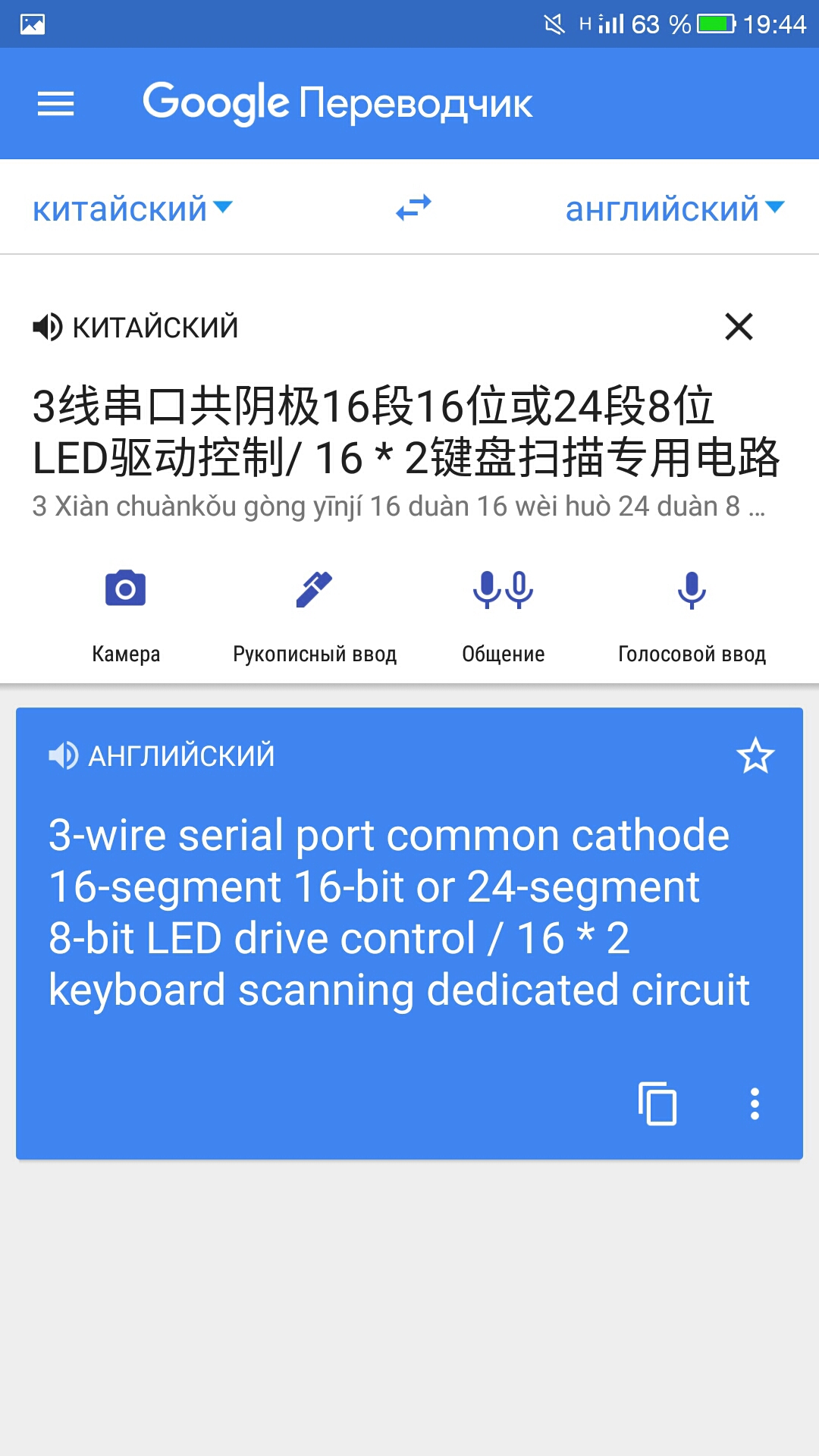
Task: Star this translation to save it
Action: pos(755,755)
